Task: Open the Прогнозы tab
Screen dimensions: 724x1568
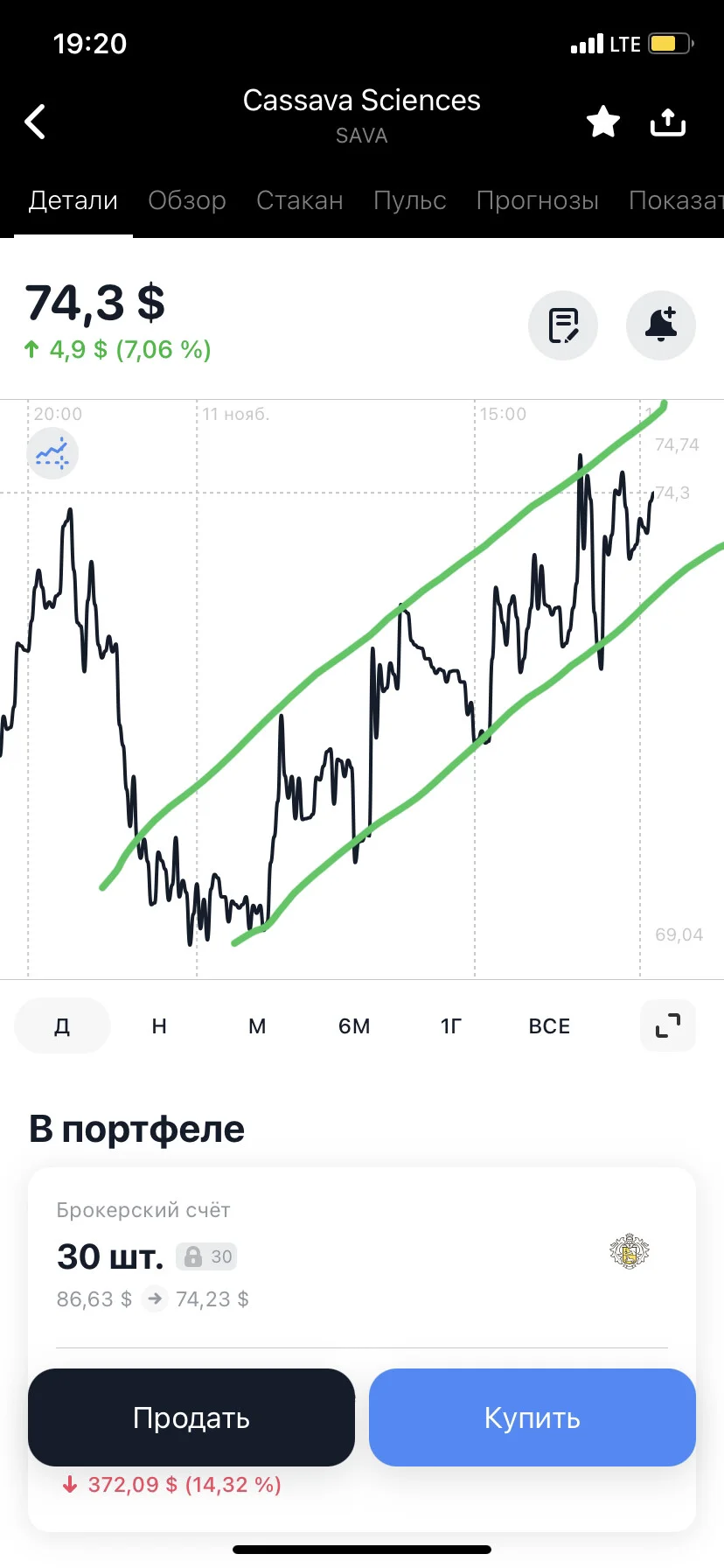Action: (538, 200)
